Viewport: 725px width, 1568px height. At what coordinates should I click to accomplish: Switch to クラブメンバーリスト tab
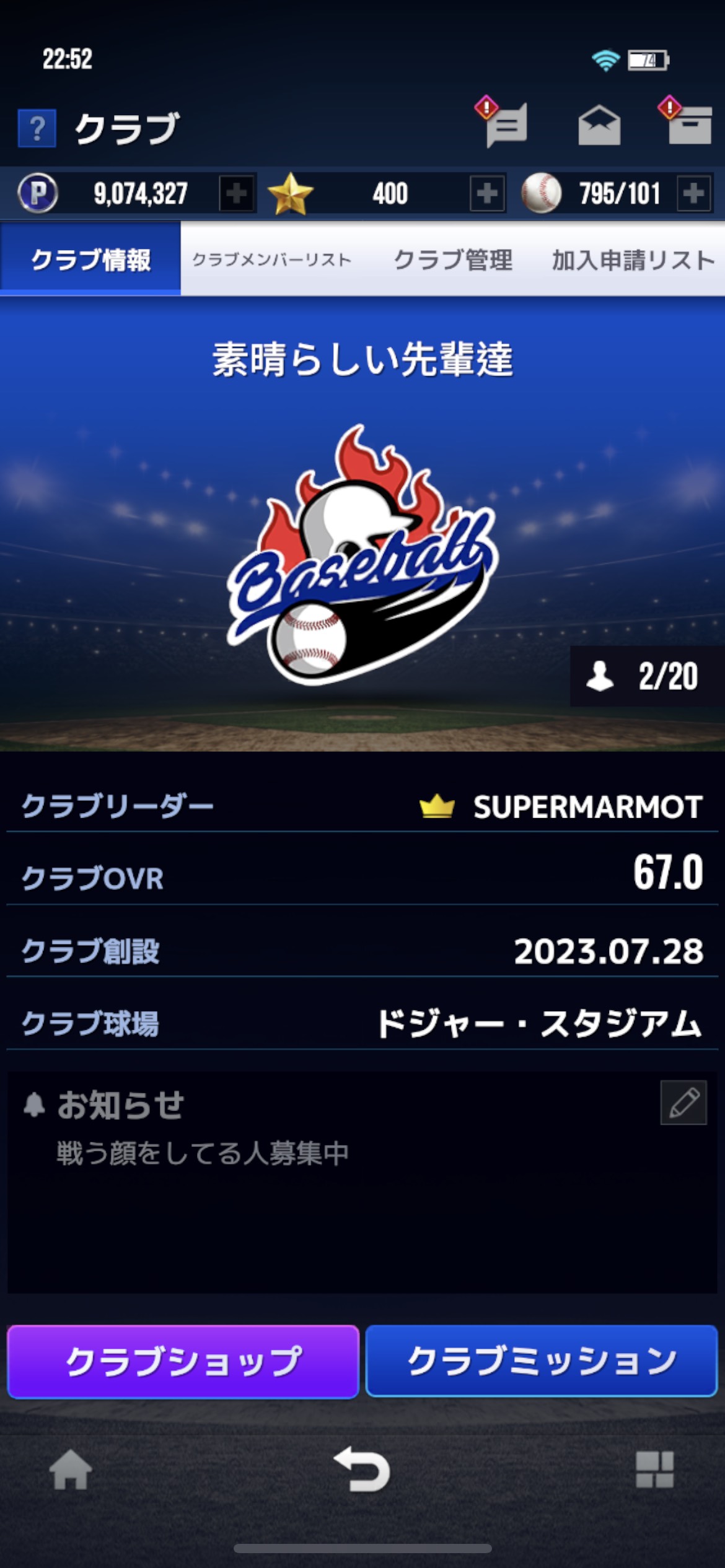(272, 259)
